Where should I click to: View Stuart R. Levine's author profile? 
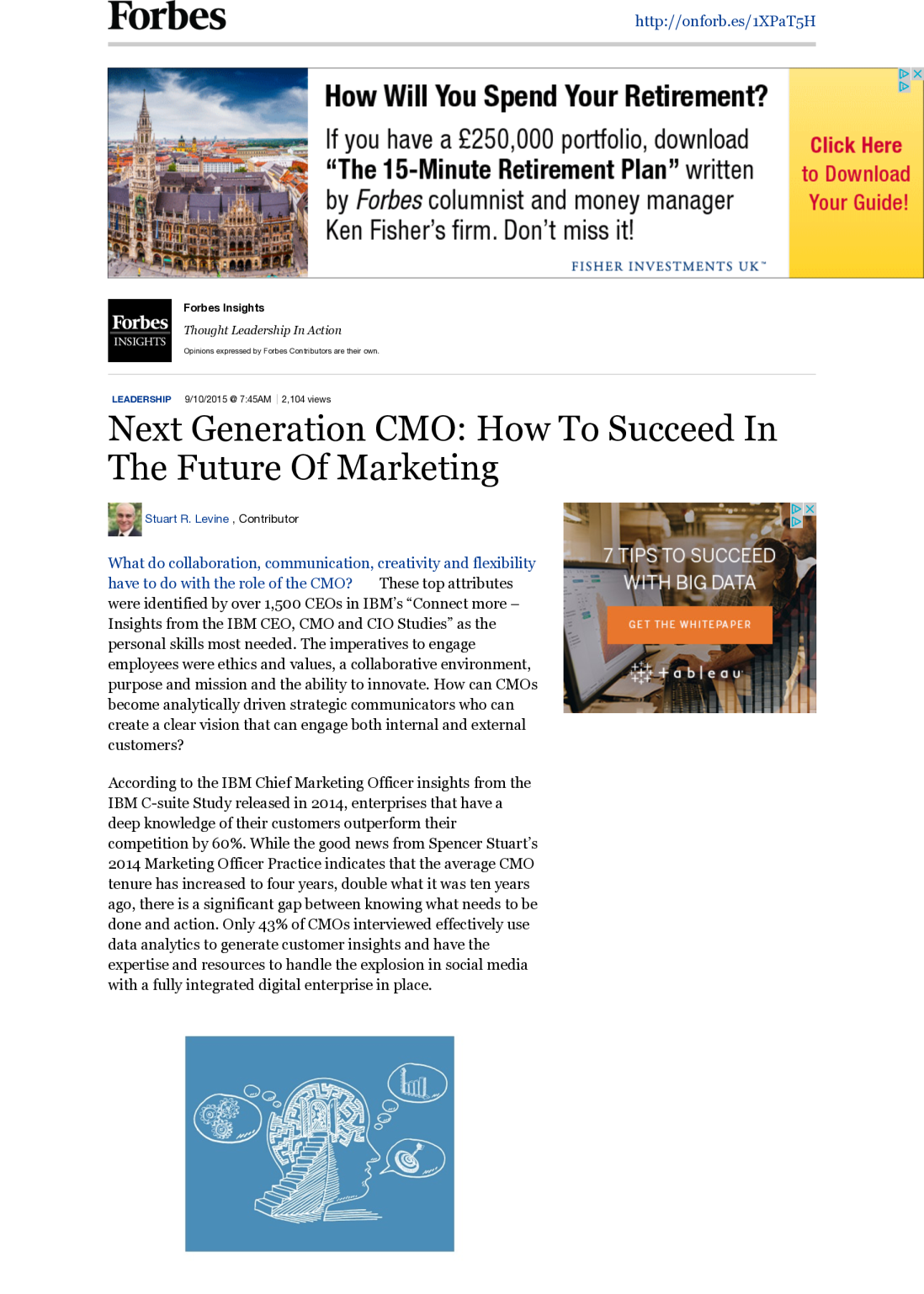tap(187, 519)
